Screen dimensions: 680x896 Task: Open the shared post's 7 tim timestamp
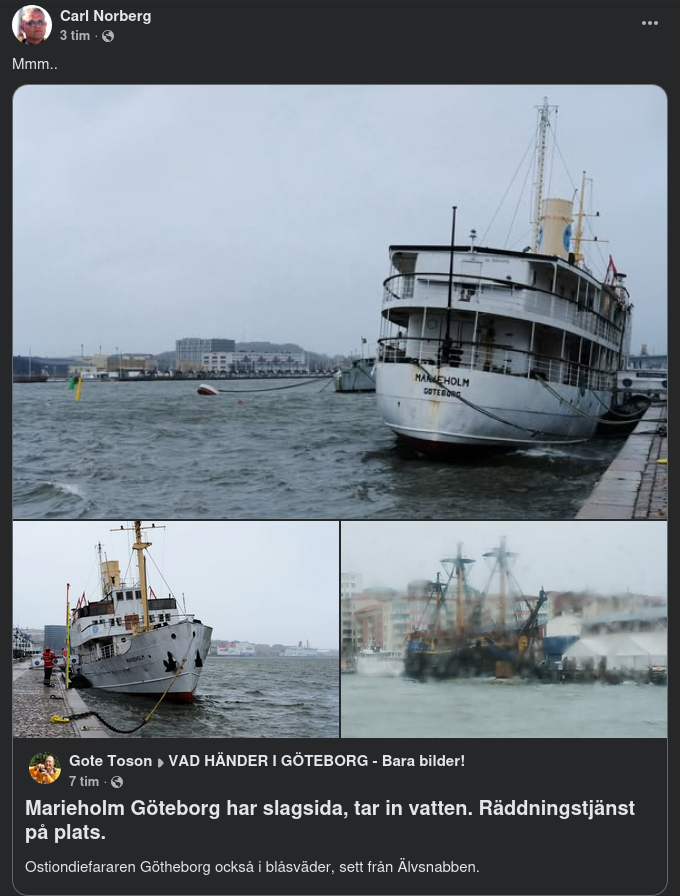(84, 781)
